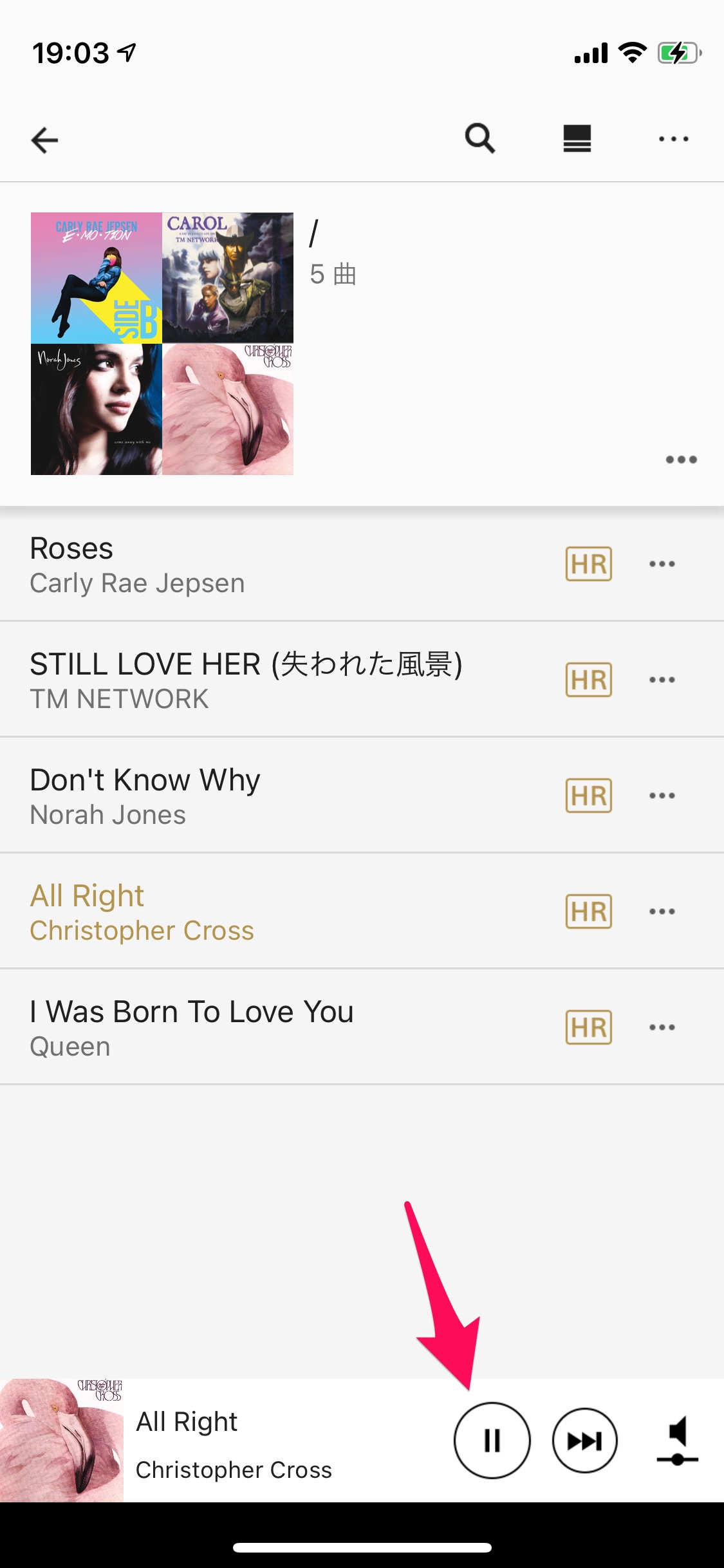Open more options for All Right track
The height and width of the screenshot is (1568, 724).
click(x=662, y=912)
